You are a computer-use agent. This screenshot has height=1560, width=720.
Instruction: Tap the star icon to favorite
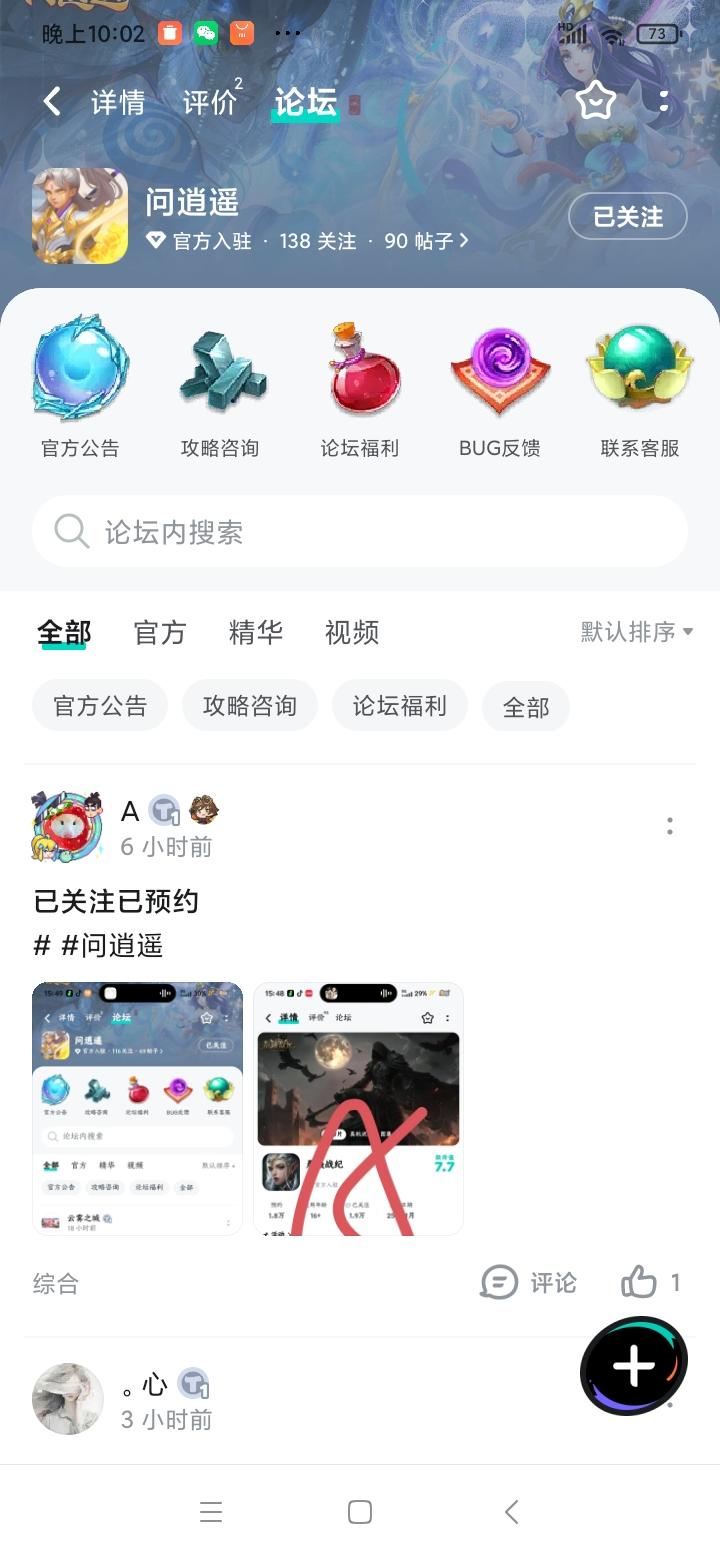(x=596, y=101)
